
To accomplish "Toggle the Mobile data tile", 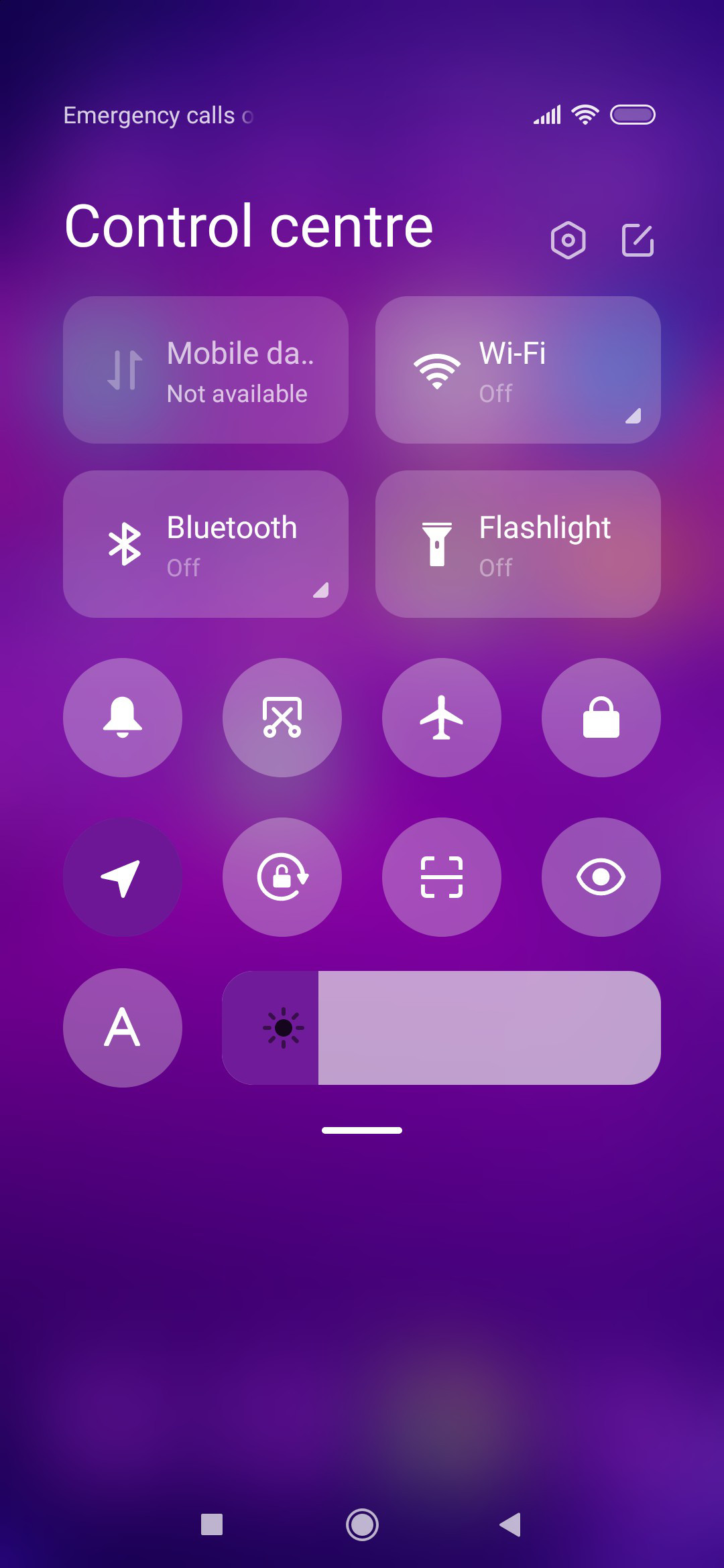I will click(206, 370).
